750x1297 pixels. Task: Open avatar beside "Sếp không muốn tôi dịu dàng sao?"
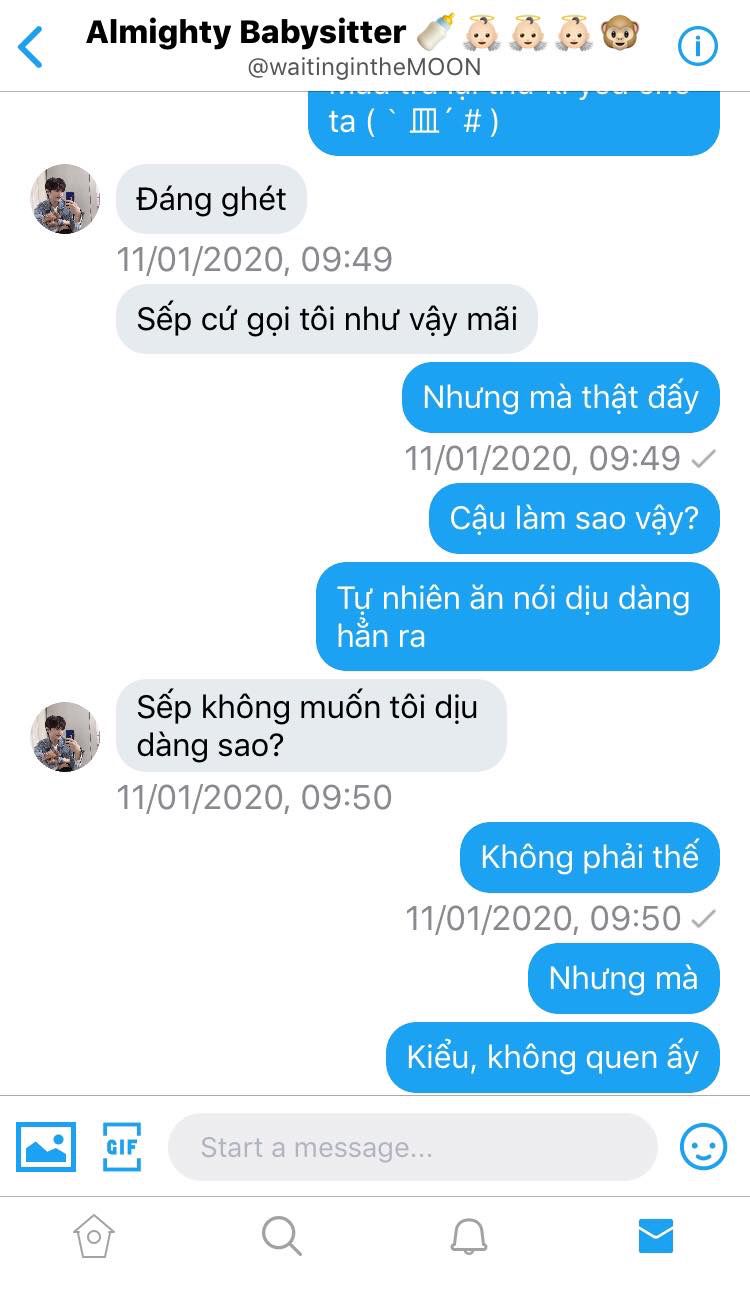coord(65,737)
